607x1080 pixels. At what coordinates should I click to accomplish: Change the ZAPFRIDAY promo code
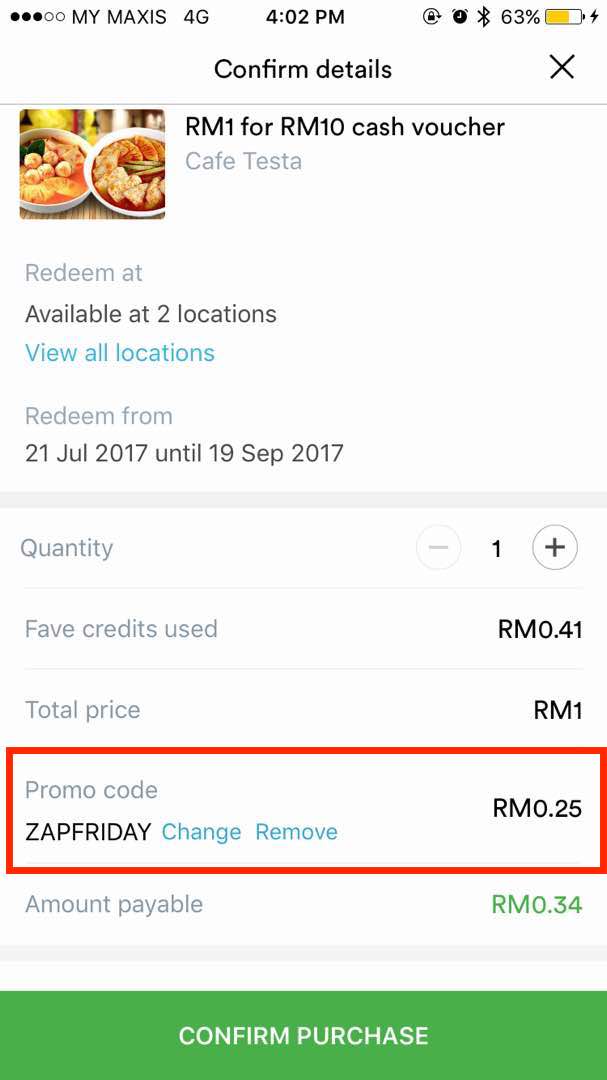(201, 832)
